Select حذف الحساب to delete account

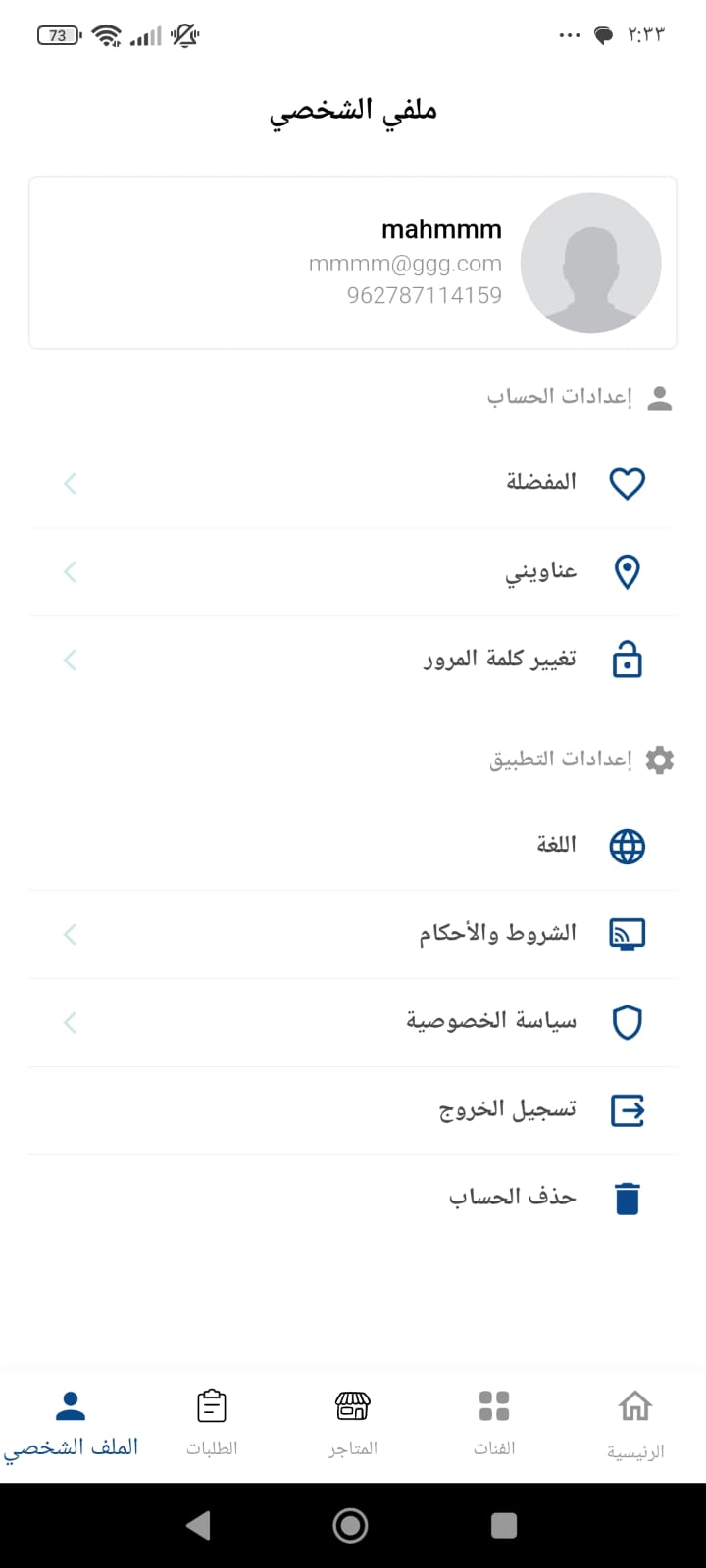click(x=353, y=1199)
